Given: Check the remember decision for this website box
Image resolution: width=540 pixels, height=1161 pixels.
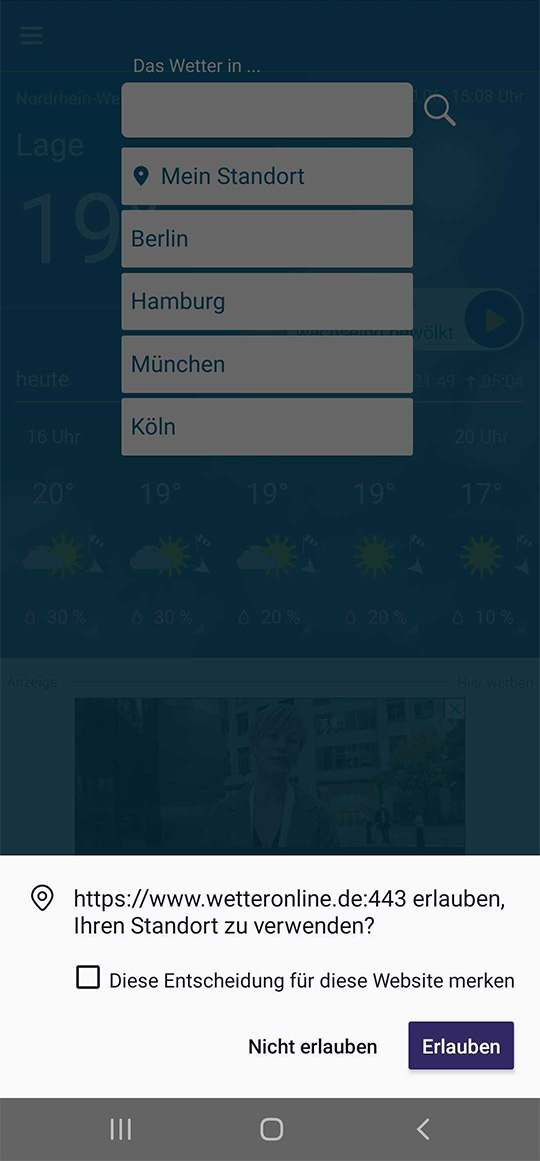Looking at the screenshot, I should click(88, 978).
